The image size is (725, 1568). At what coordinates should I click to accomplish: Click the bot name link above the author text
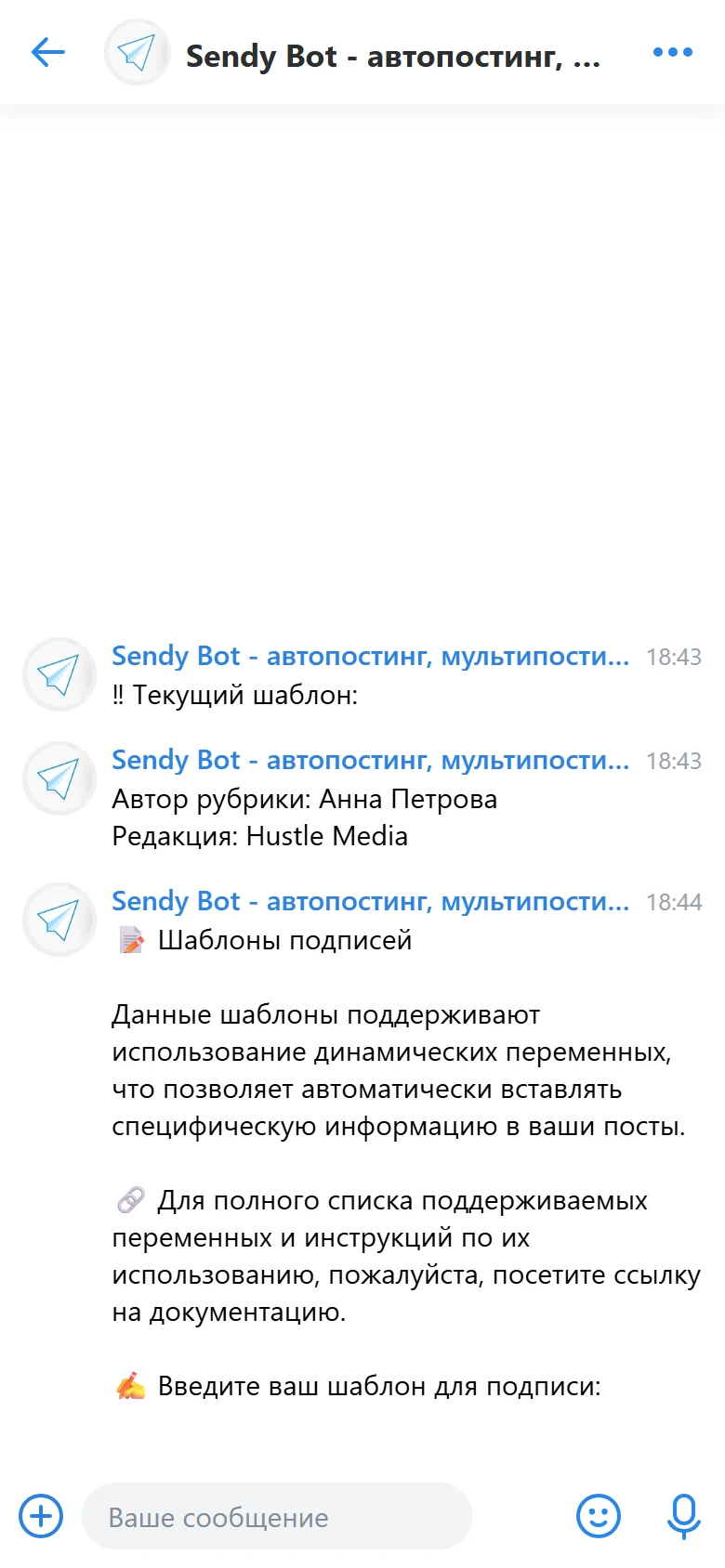pyautogui.click(x=370, y=760)
